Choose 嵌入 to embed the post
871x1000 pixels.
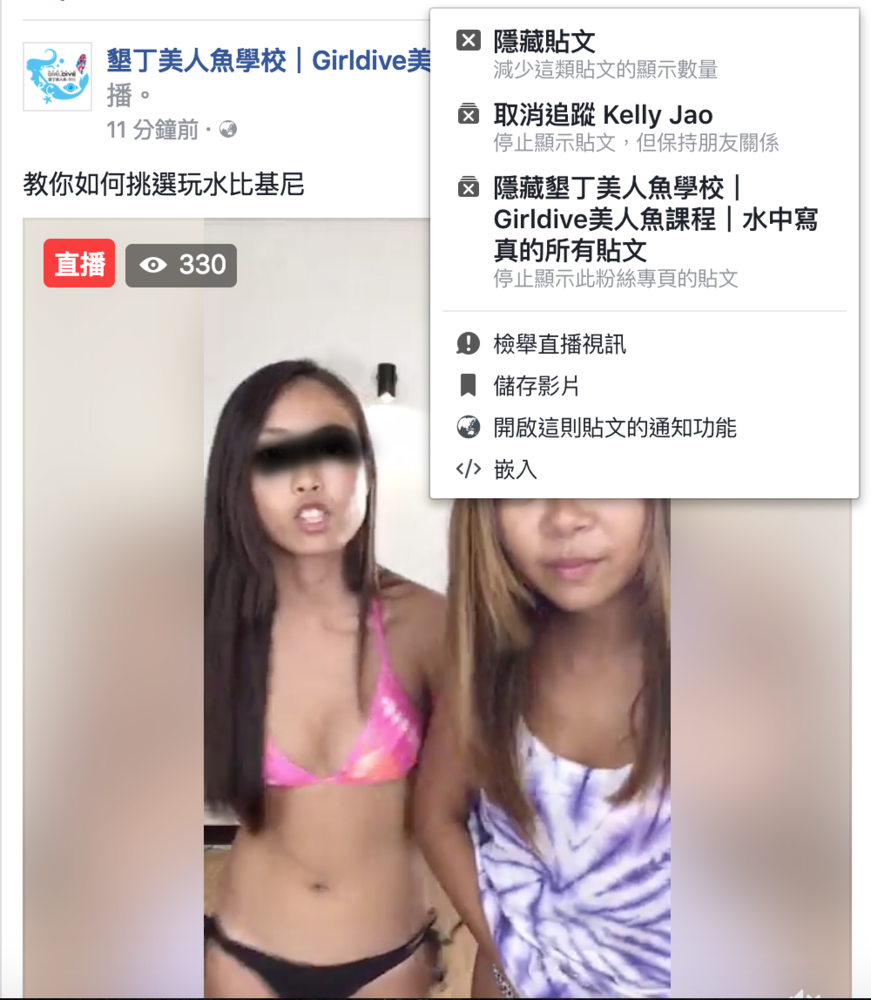tap(515, 469)
